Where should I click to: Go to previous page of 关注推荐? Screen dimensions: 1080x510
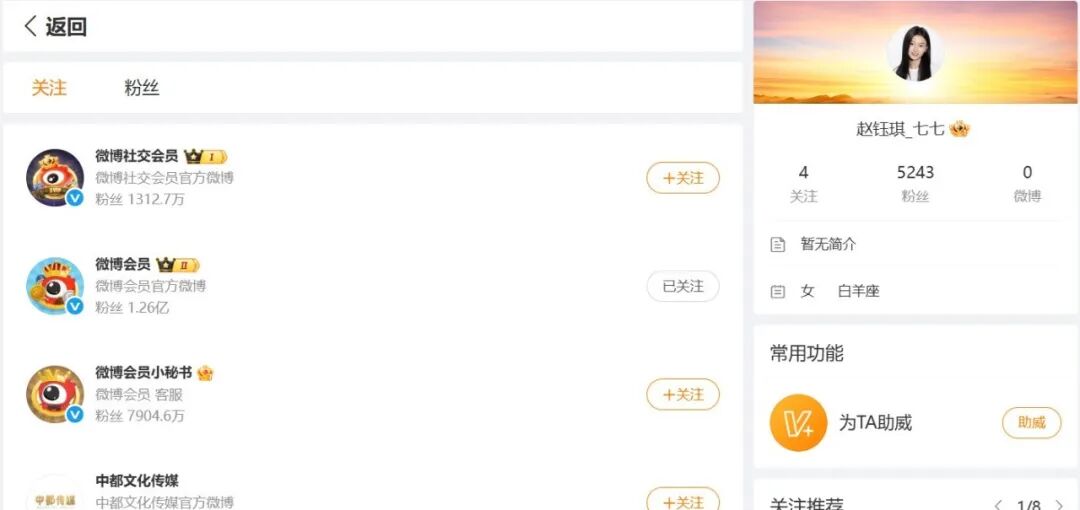pyautogui.click(x=997, y=505)
